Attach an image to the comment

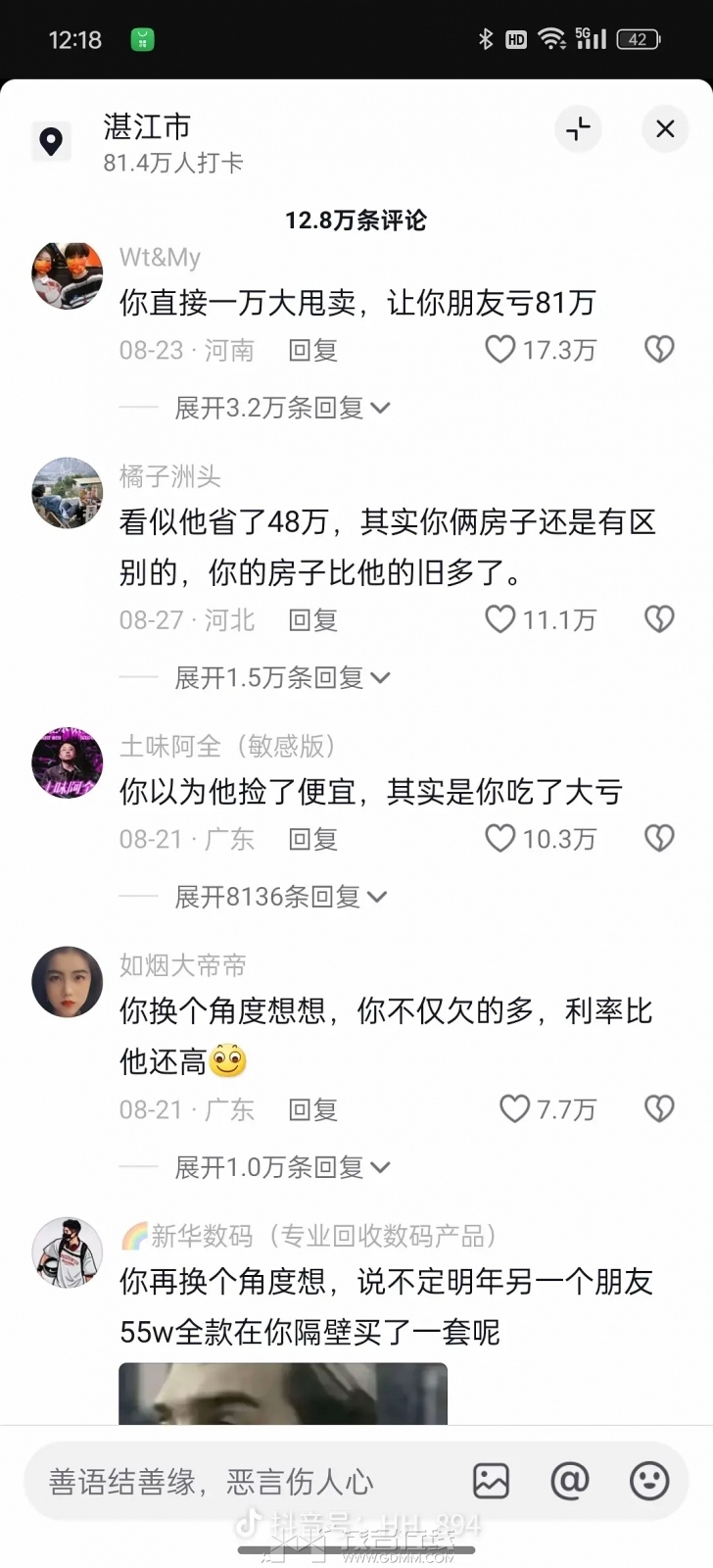click(491, 1481)
